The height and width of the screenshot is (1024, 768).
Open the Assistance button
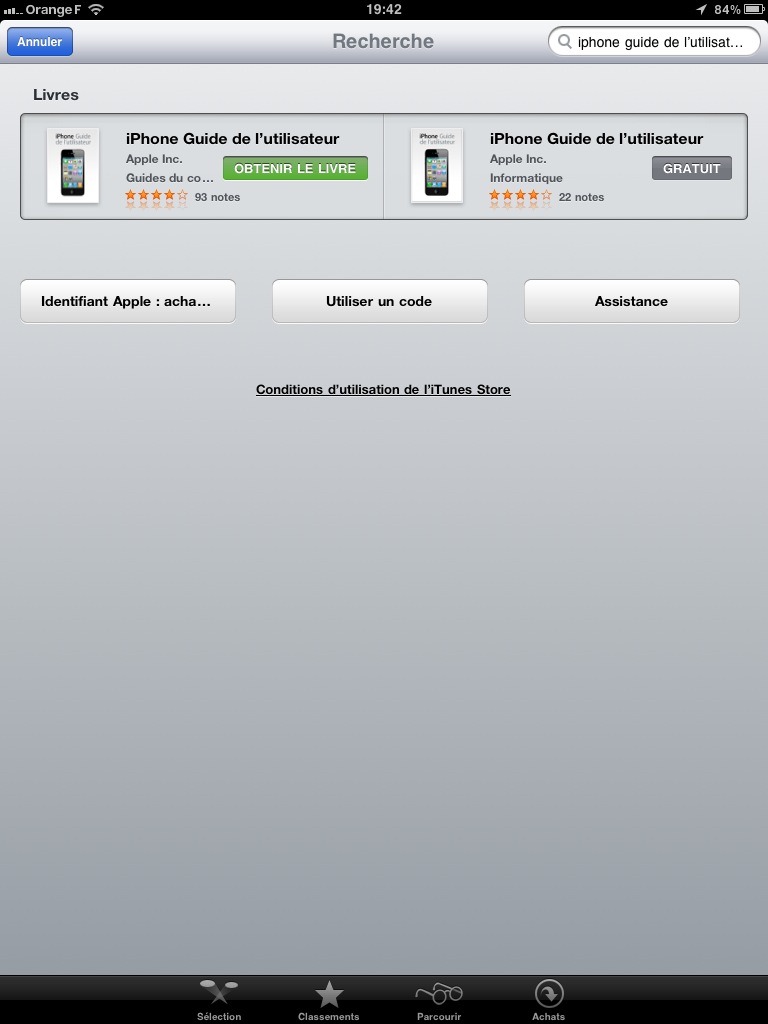click(x=631, y=301)
